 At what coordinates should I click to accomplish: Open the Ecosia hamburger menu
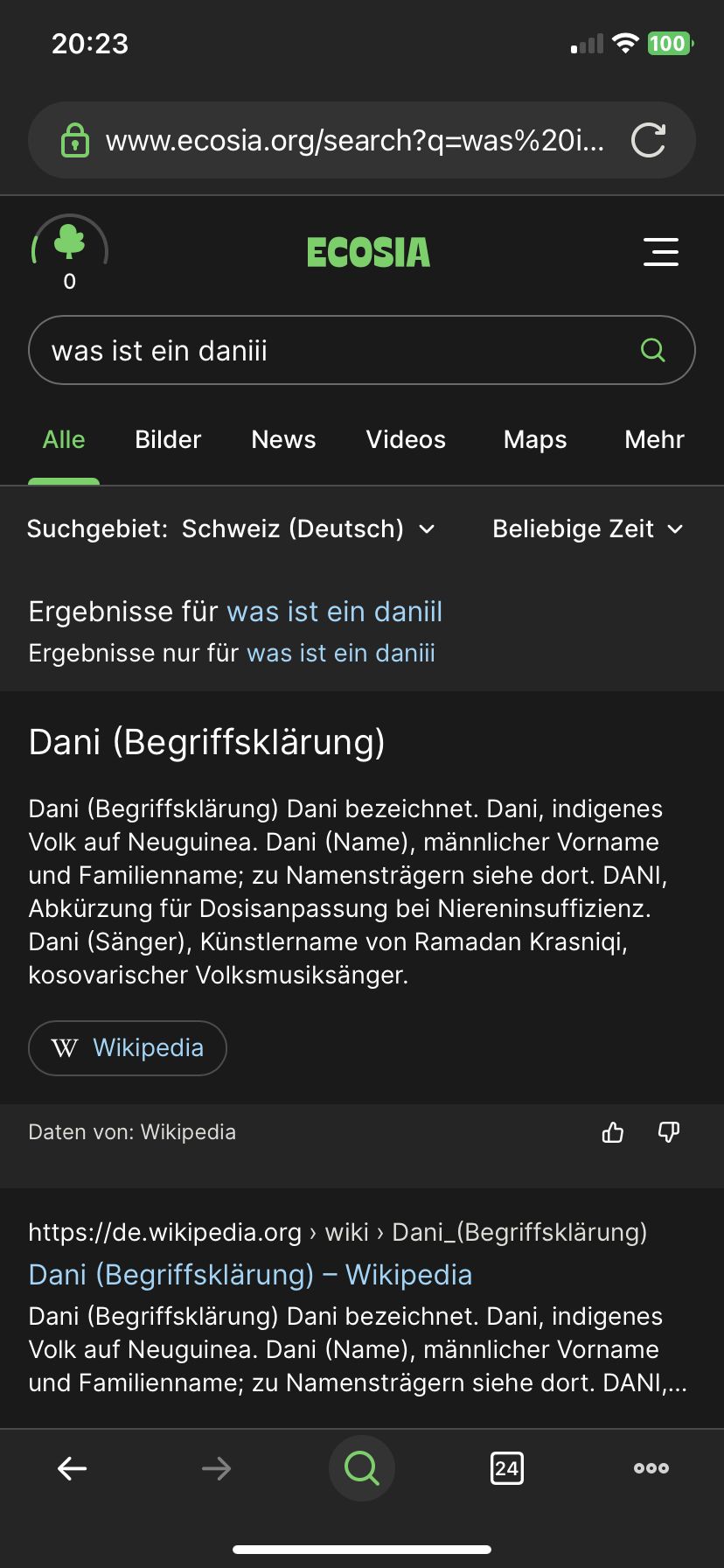[x=660, y=252]
